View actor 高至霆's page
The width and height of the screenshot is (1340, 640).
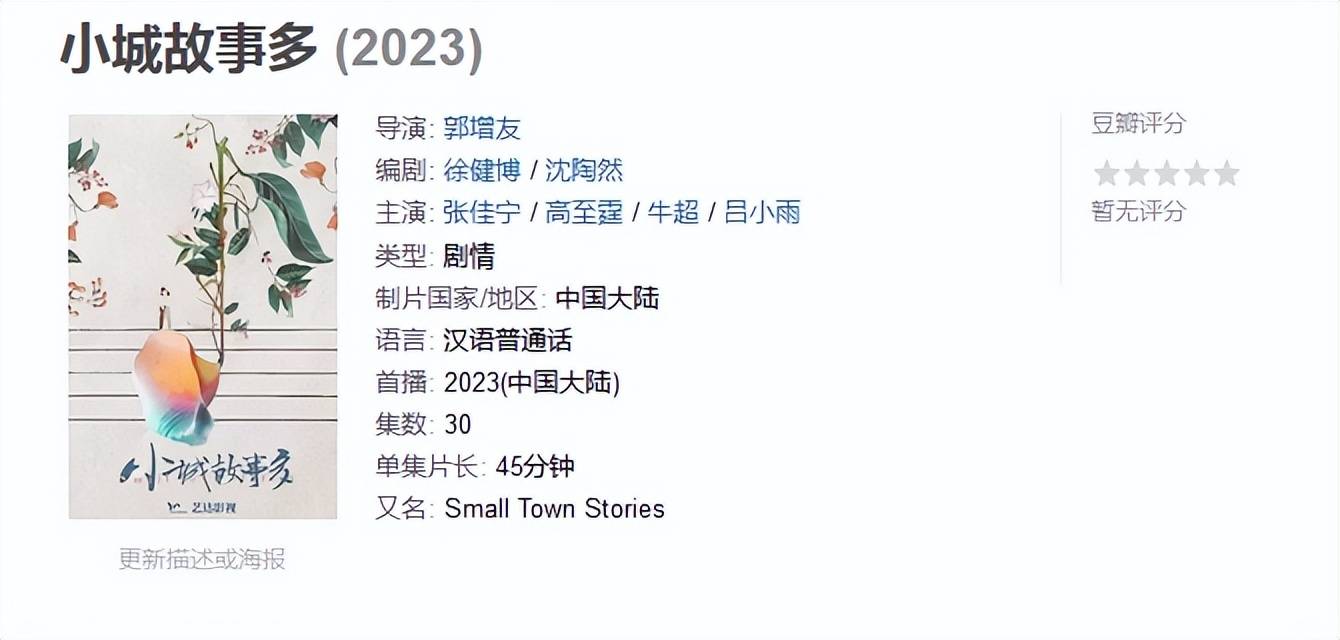[x=584, y=212]
